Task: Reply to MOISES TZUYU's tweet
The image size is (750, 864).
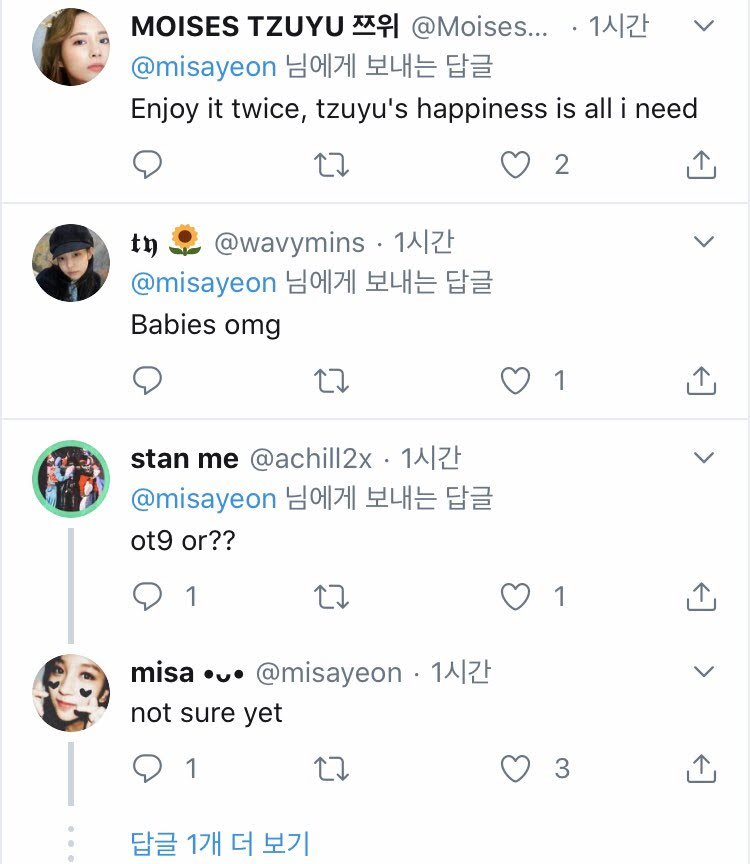Action: [x=147, y=165]
